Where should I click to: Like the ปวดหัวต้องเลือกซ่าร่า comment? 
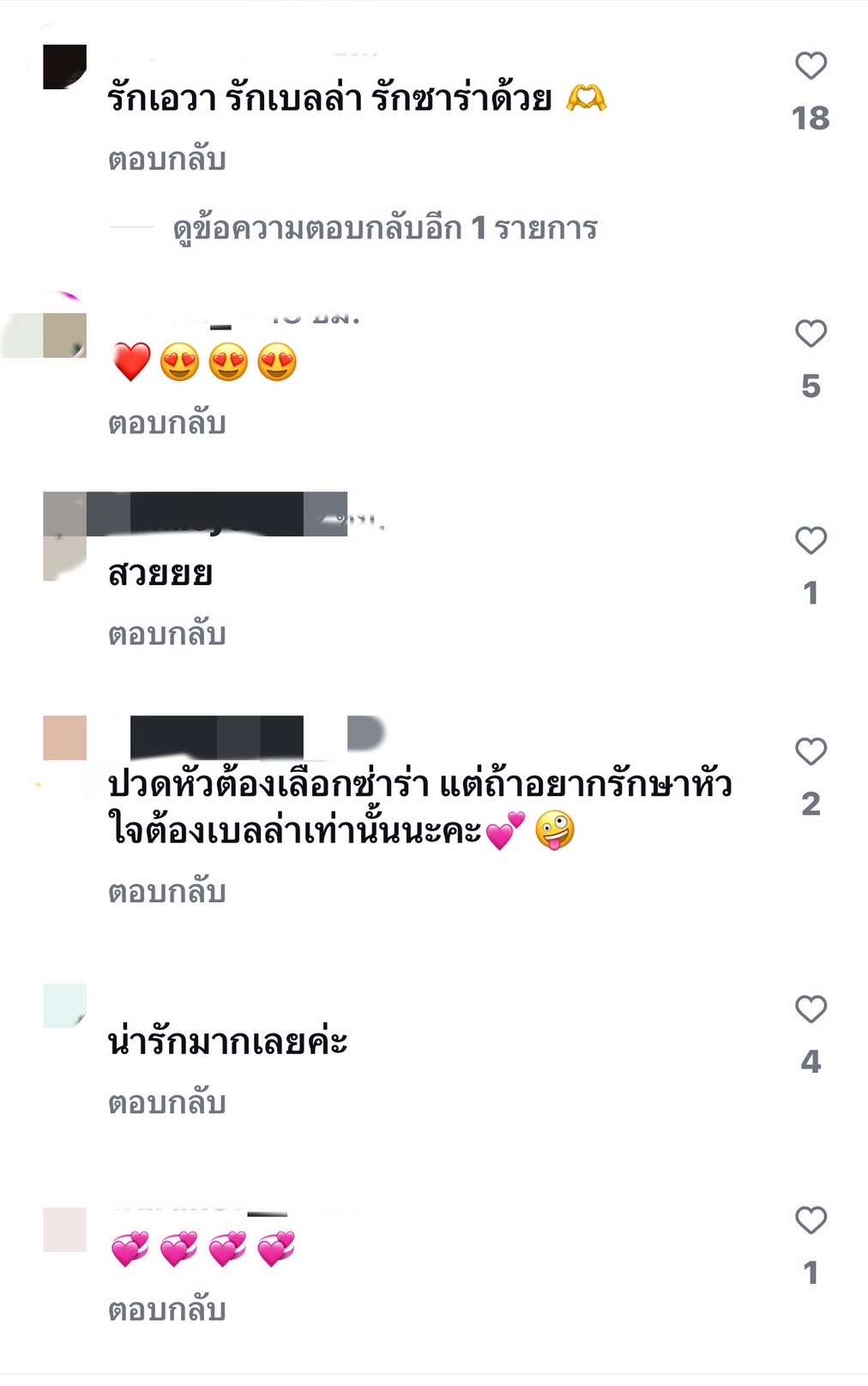(x=810, y=751)
